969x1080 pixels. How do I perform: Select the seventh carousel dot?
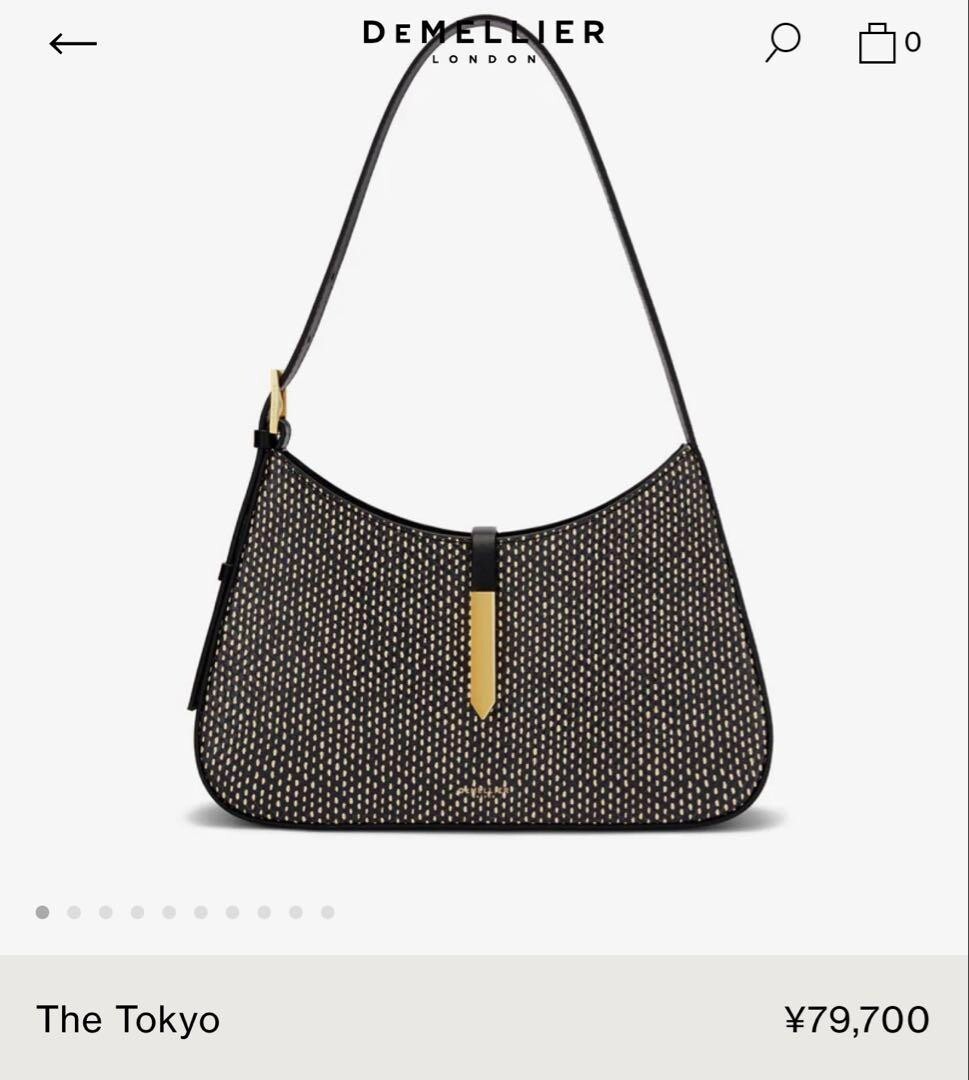[232, 911]
